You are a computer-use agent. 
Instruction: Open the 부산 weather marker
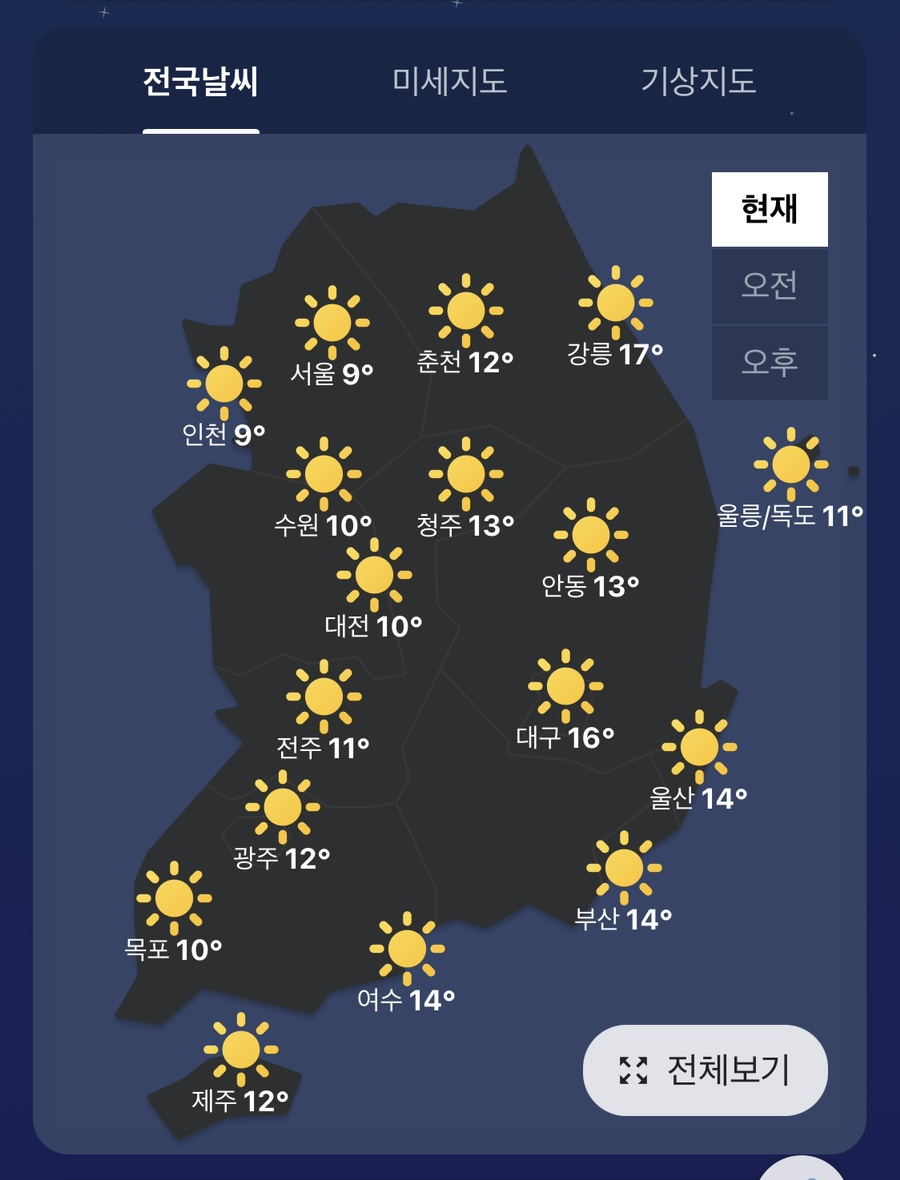[x=623, y=887]
